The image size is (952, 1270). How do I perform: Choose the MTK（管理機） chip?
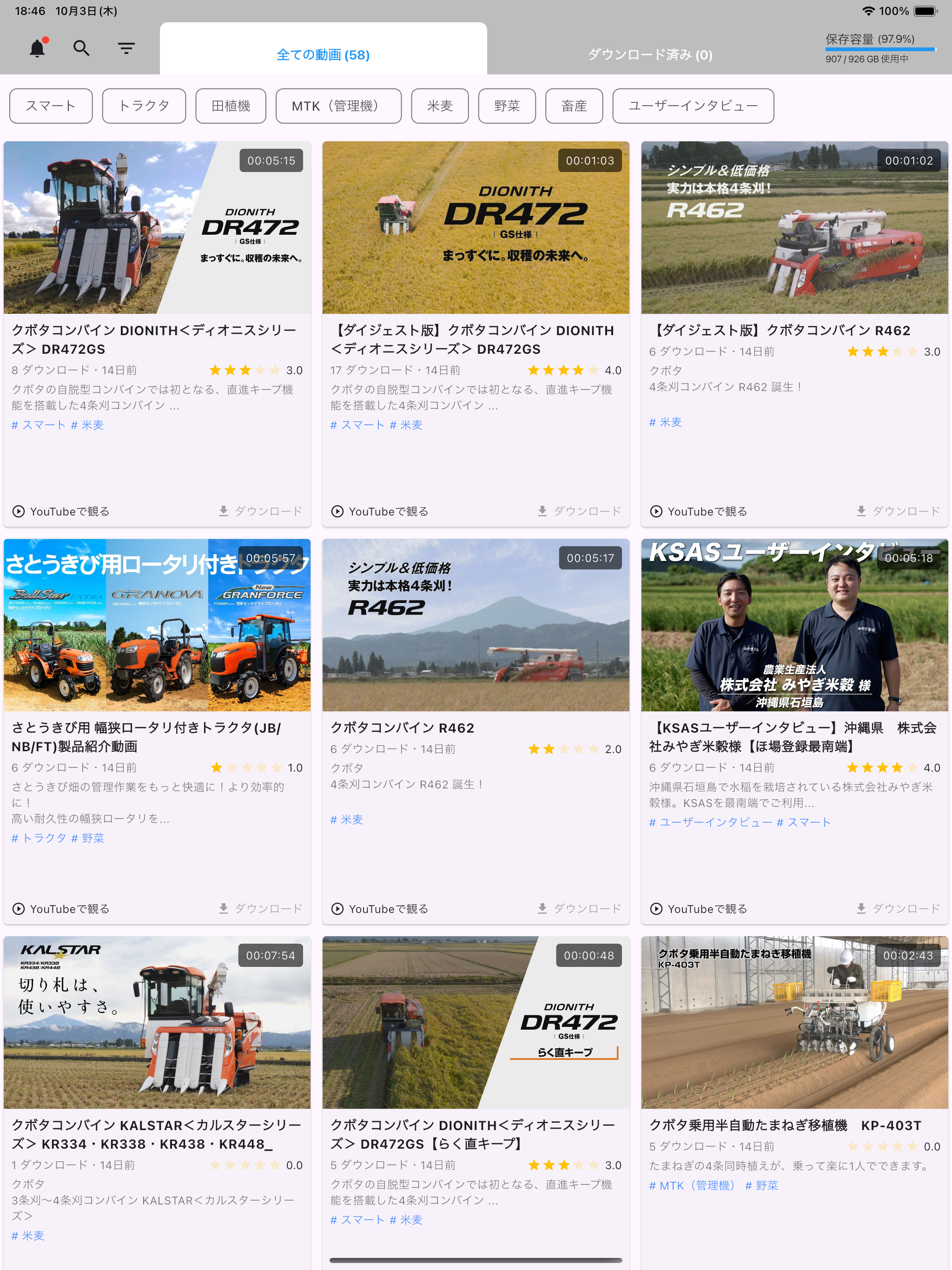(338, 106)
